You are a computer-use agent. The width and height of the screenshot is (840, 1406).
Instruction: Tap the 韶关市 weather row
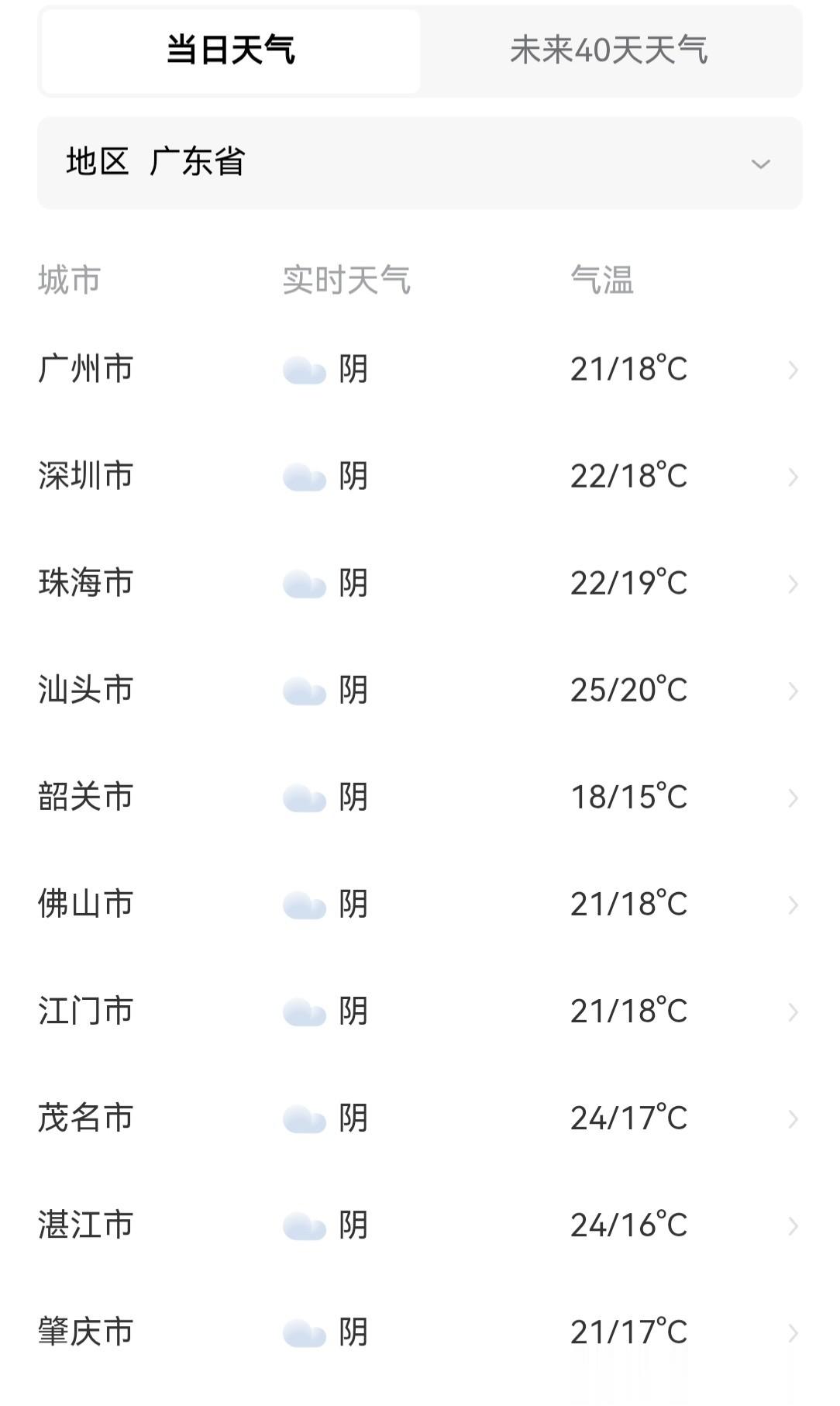[418, 797]
